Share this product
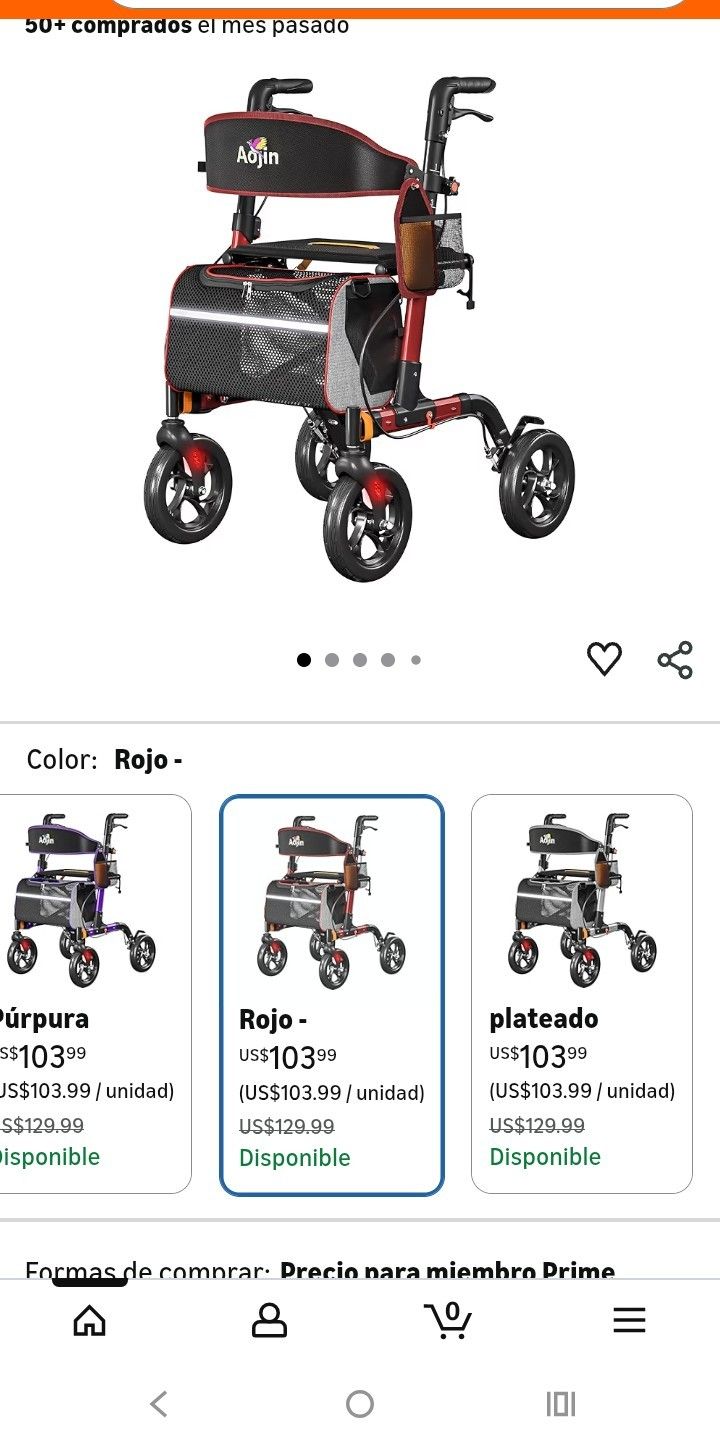Screen dimensions: 720x1445 coord(675,660)
